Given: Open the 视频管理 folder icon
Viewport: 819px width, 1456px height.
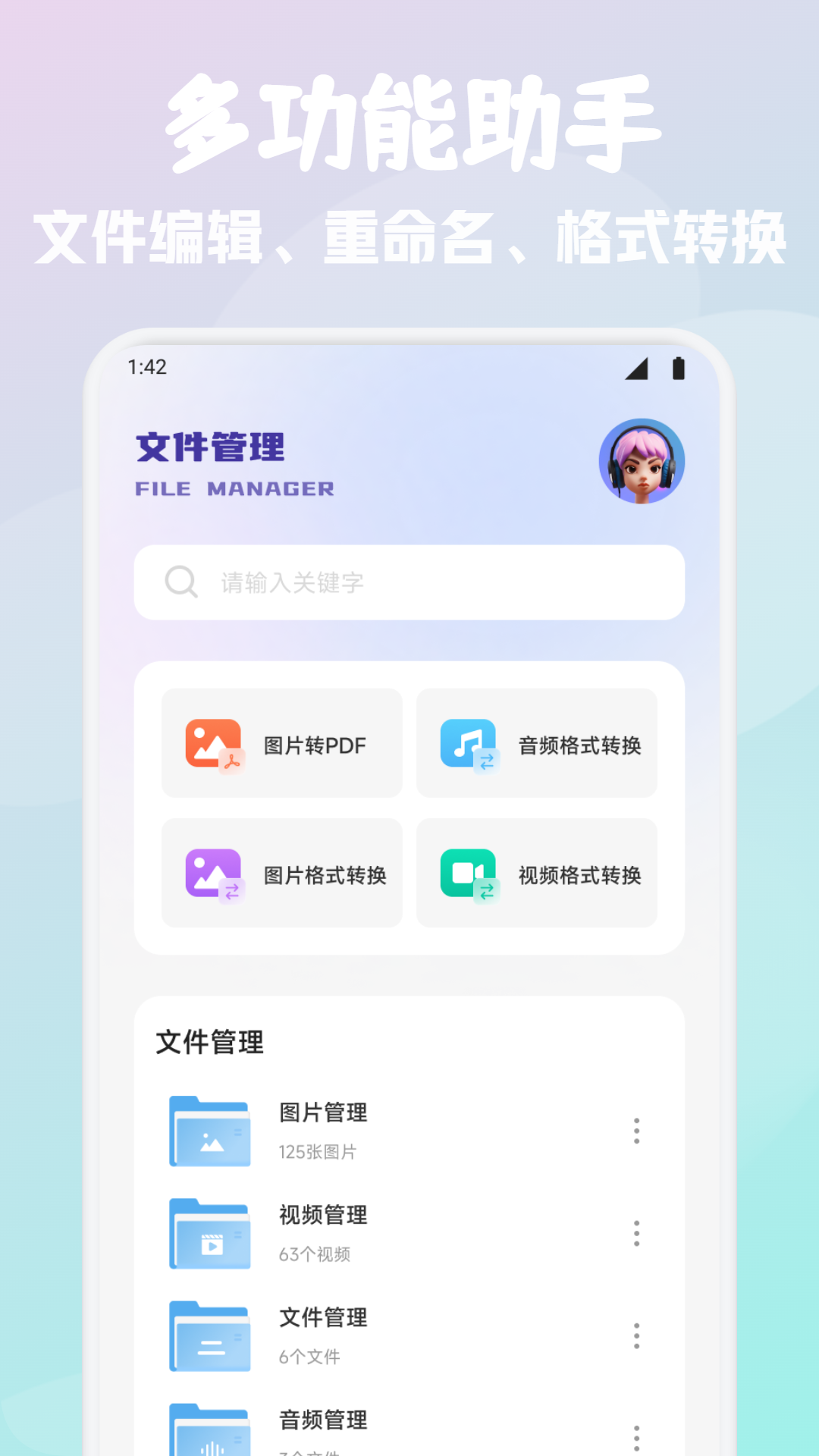Looking at the screenshot, I should tap(210, 1235).
